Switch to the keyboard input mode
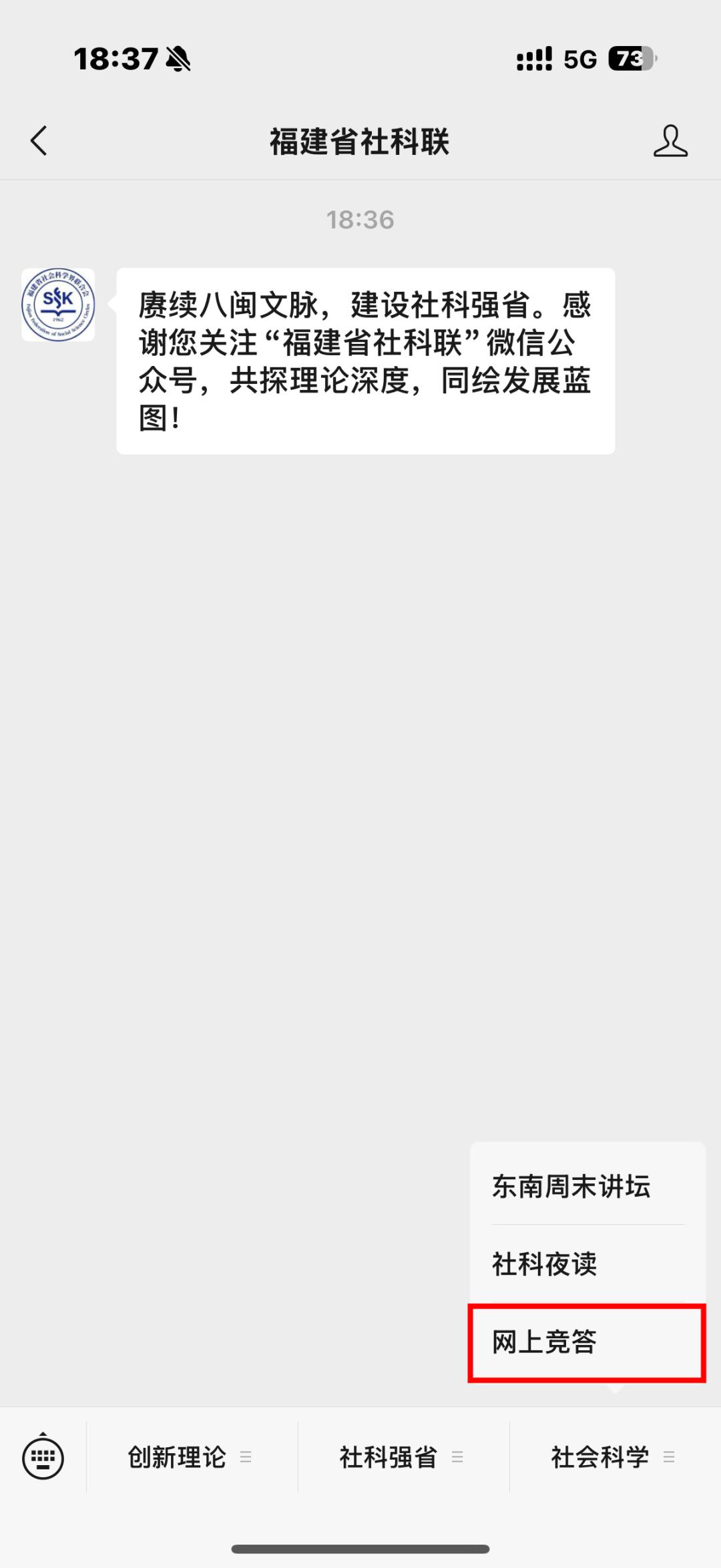The width and height of the screenshot is (721, 1568). 43,1456
